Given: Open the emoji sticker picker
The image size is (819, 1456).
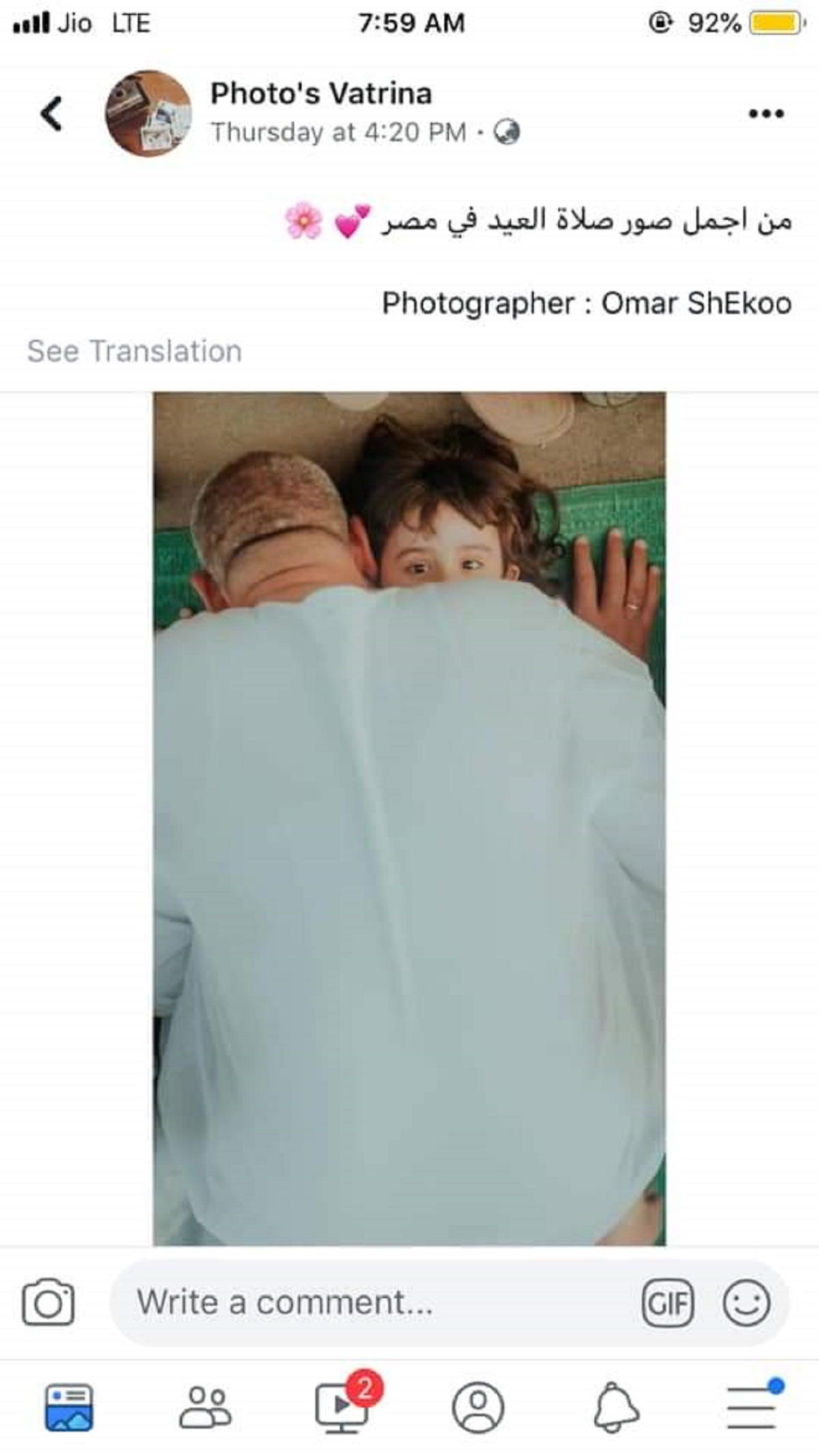Looking at the screenshot, I should pyautogui.click(x=746, y=1303).
